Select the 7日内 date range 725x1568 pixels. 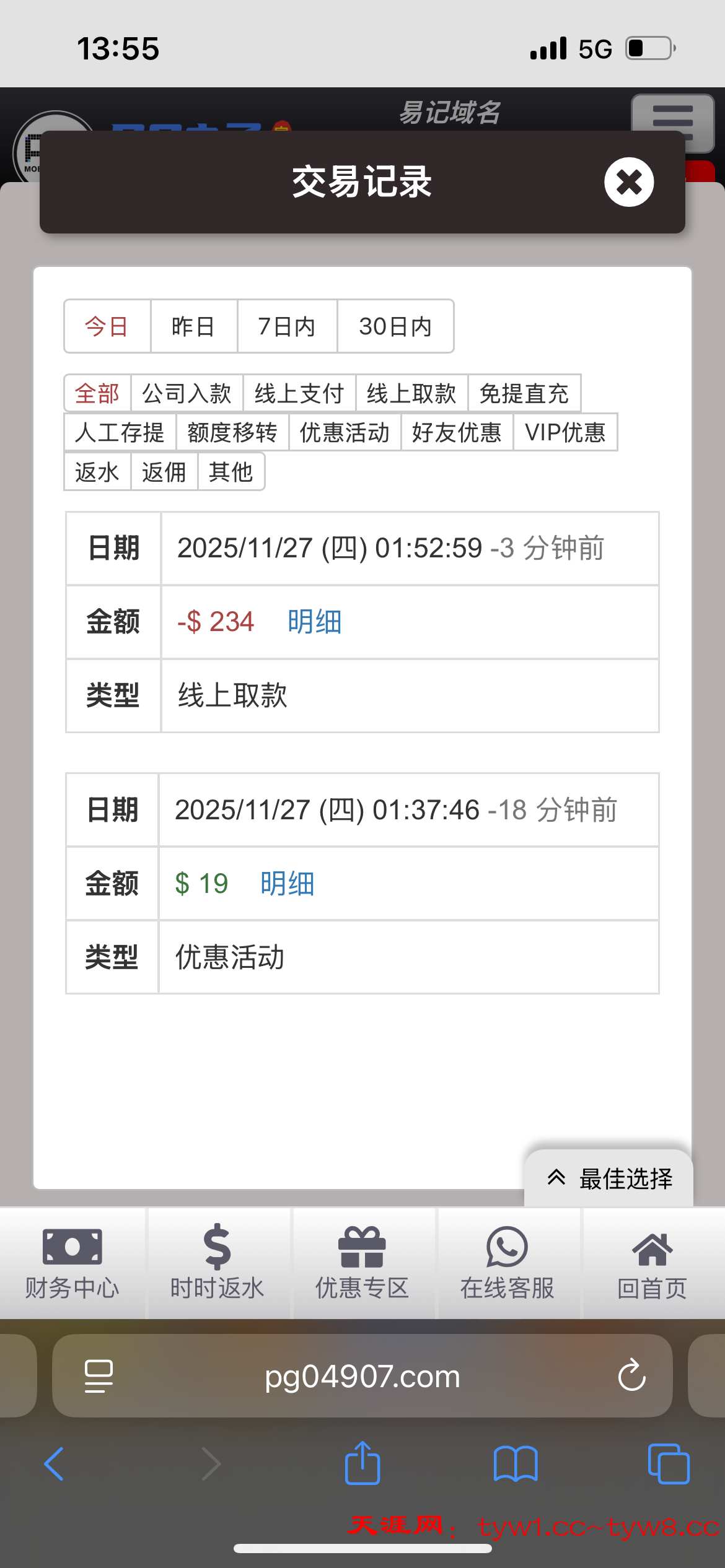point(287,326)
